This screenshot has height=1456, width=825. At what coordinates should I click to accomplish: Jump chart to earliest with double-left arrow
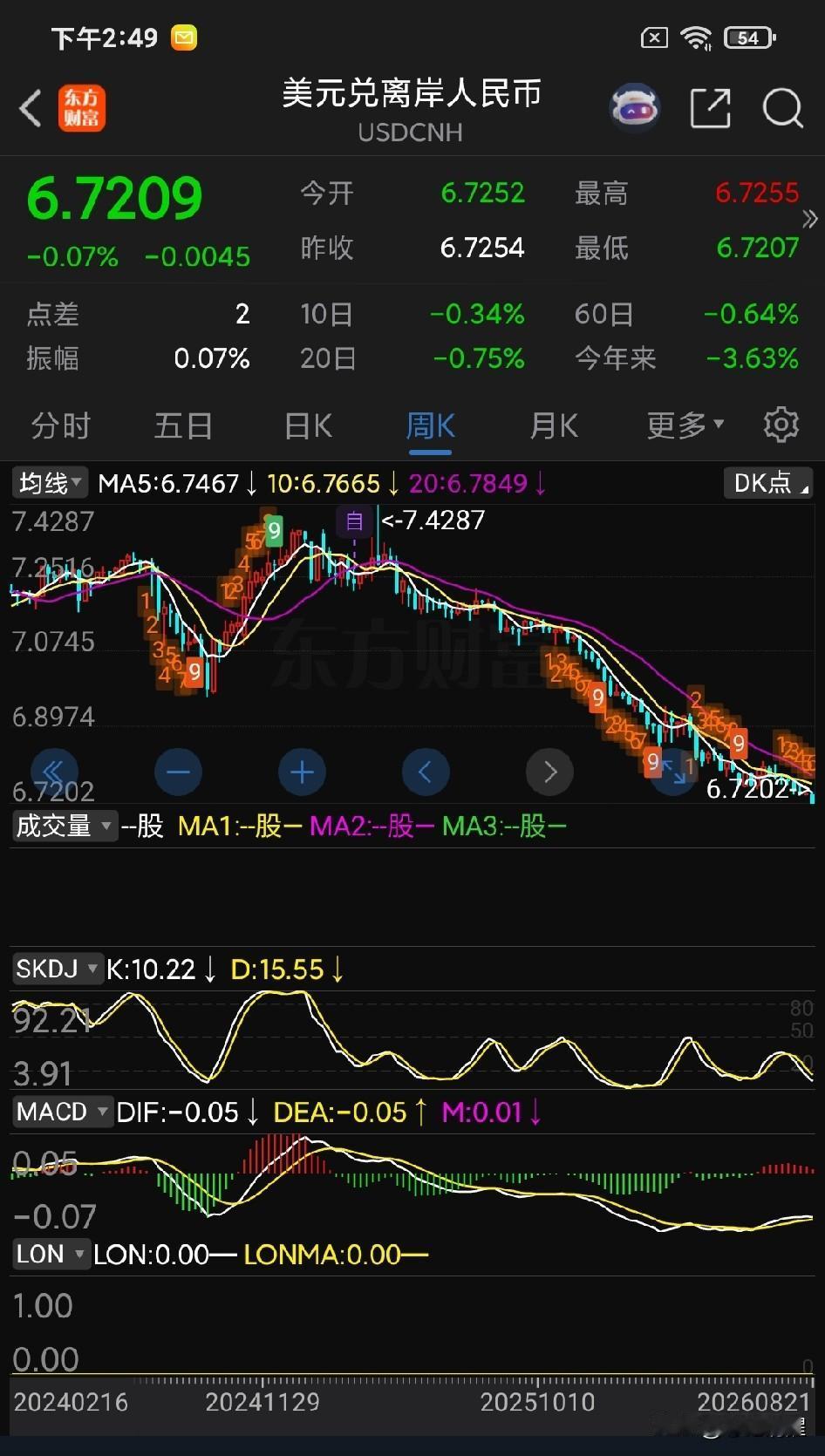coord(54,772)
